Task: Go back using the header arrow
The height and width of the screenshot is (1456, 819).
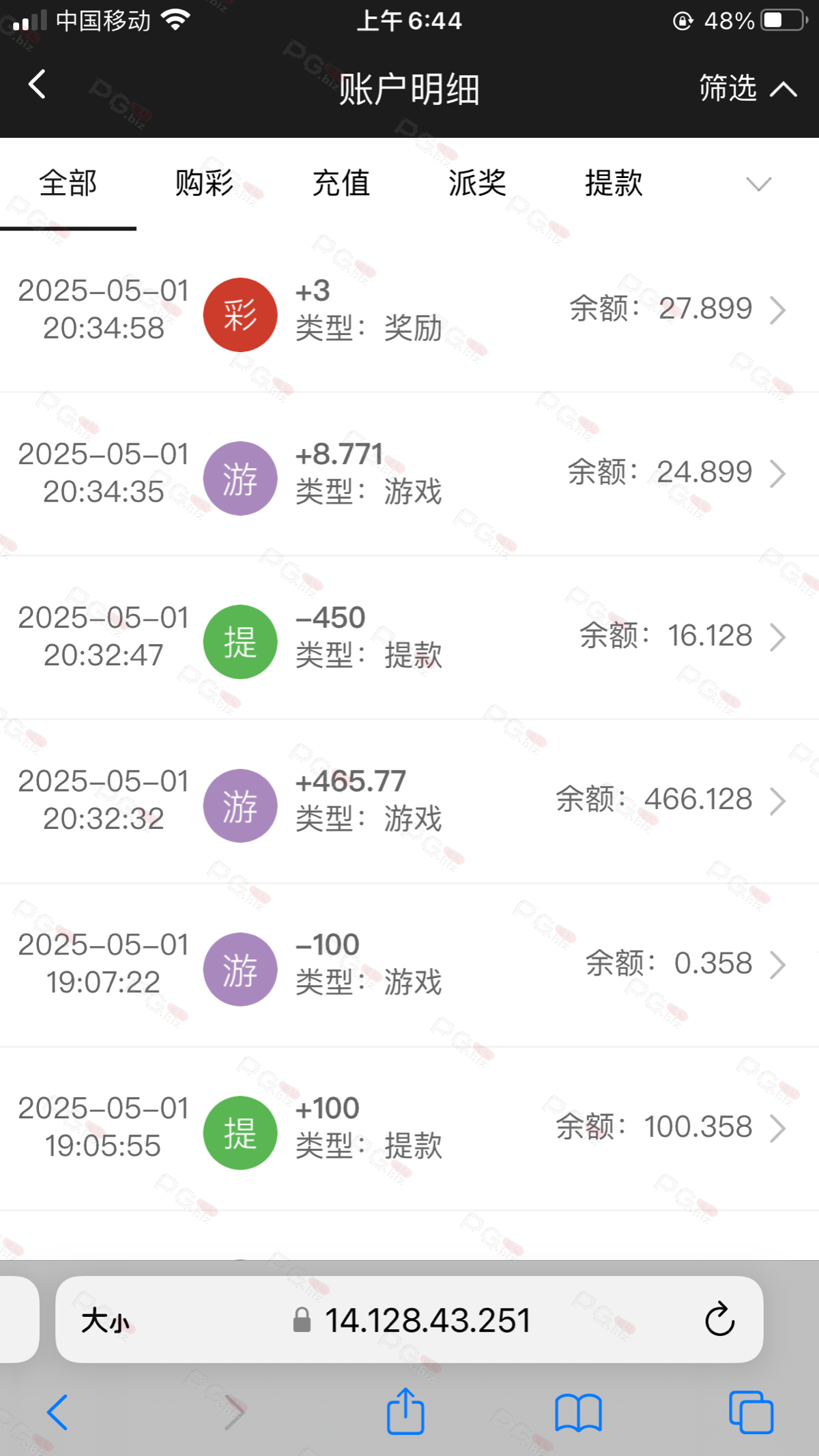Action: pyautogui.click(x=37, y=85)
